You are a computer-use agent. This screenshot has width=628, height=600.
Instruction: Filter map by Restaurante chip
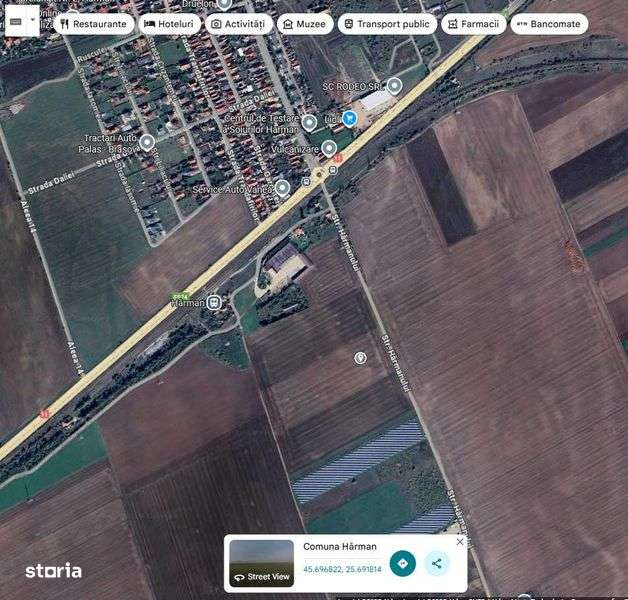[92, 23]
